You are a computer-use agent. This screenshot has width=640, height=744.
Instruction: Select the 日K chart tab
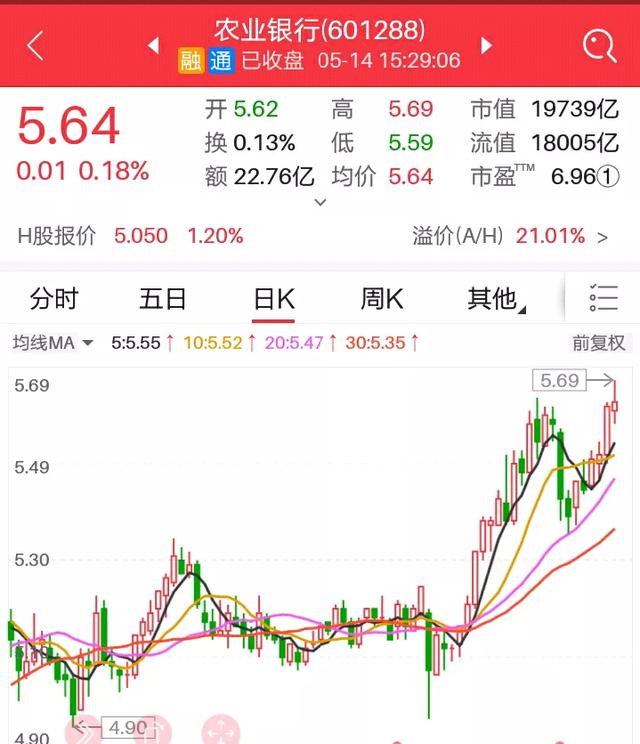(x=273, y=298)
